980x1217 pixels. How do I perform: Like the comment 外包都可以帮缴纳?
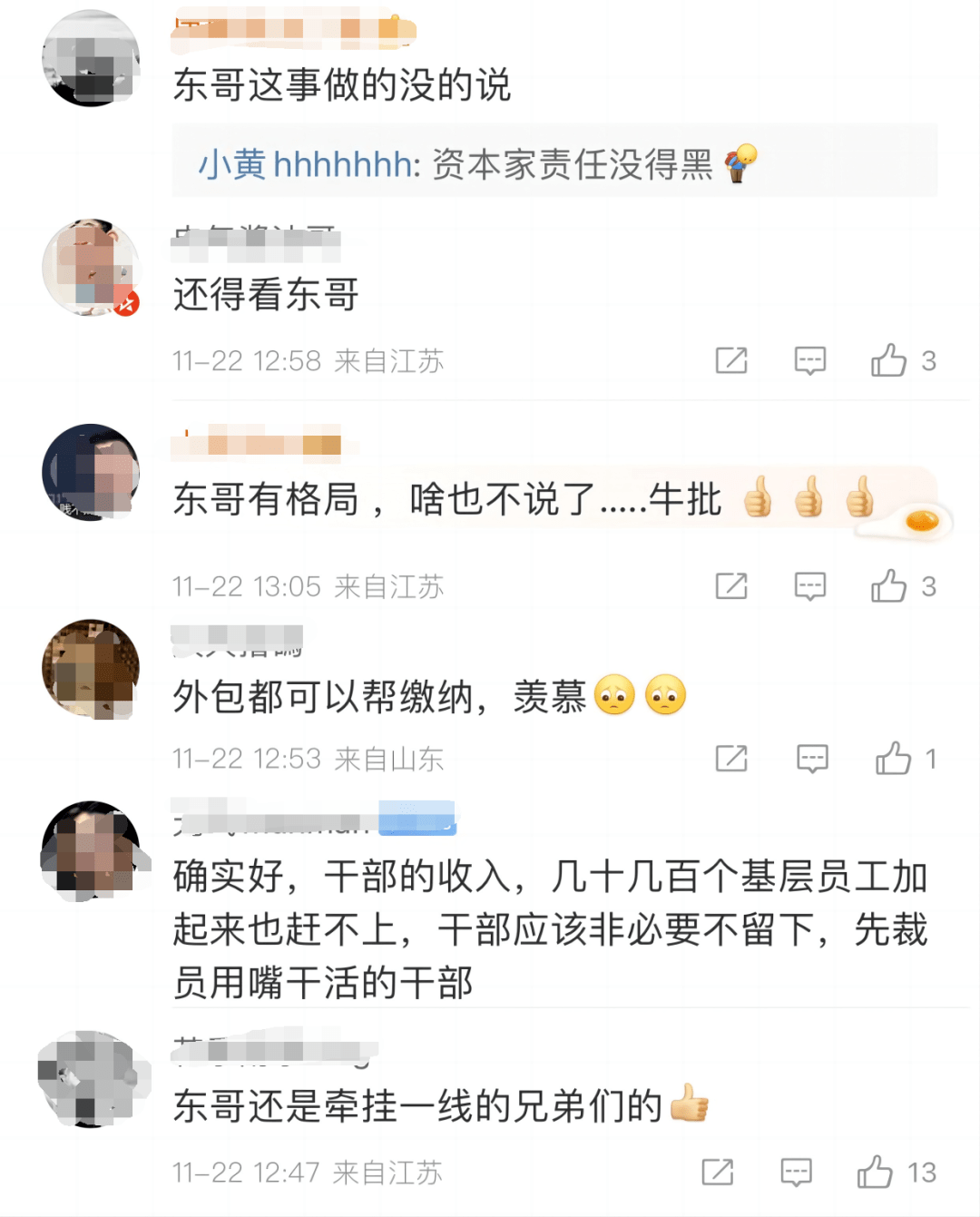click(894, 758)
